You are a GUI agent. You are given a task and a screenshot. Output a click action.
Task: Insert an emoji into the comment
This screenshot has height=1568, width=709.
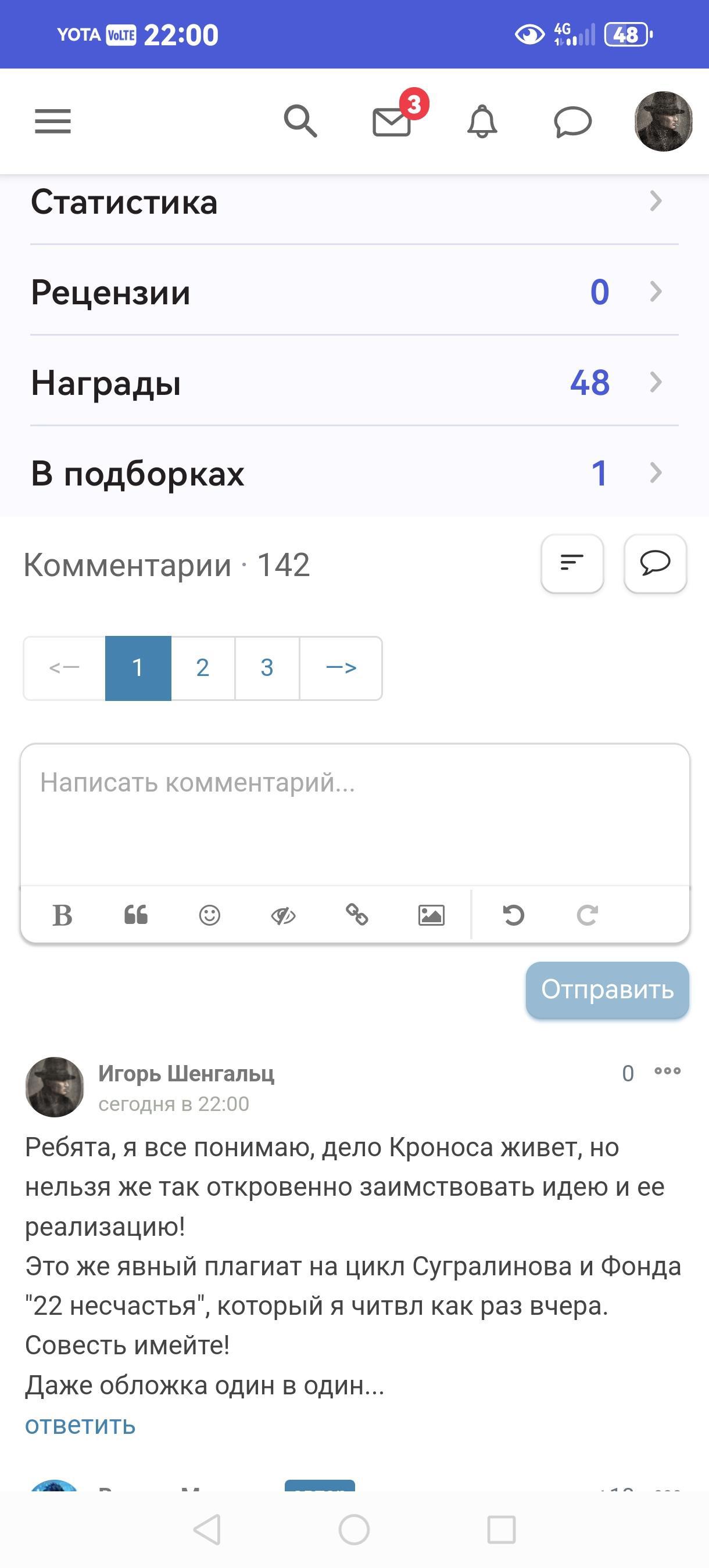tap(210, 915)
